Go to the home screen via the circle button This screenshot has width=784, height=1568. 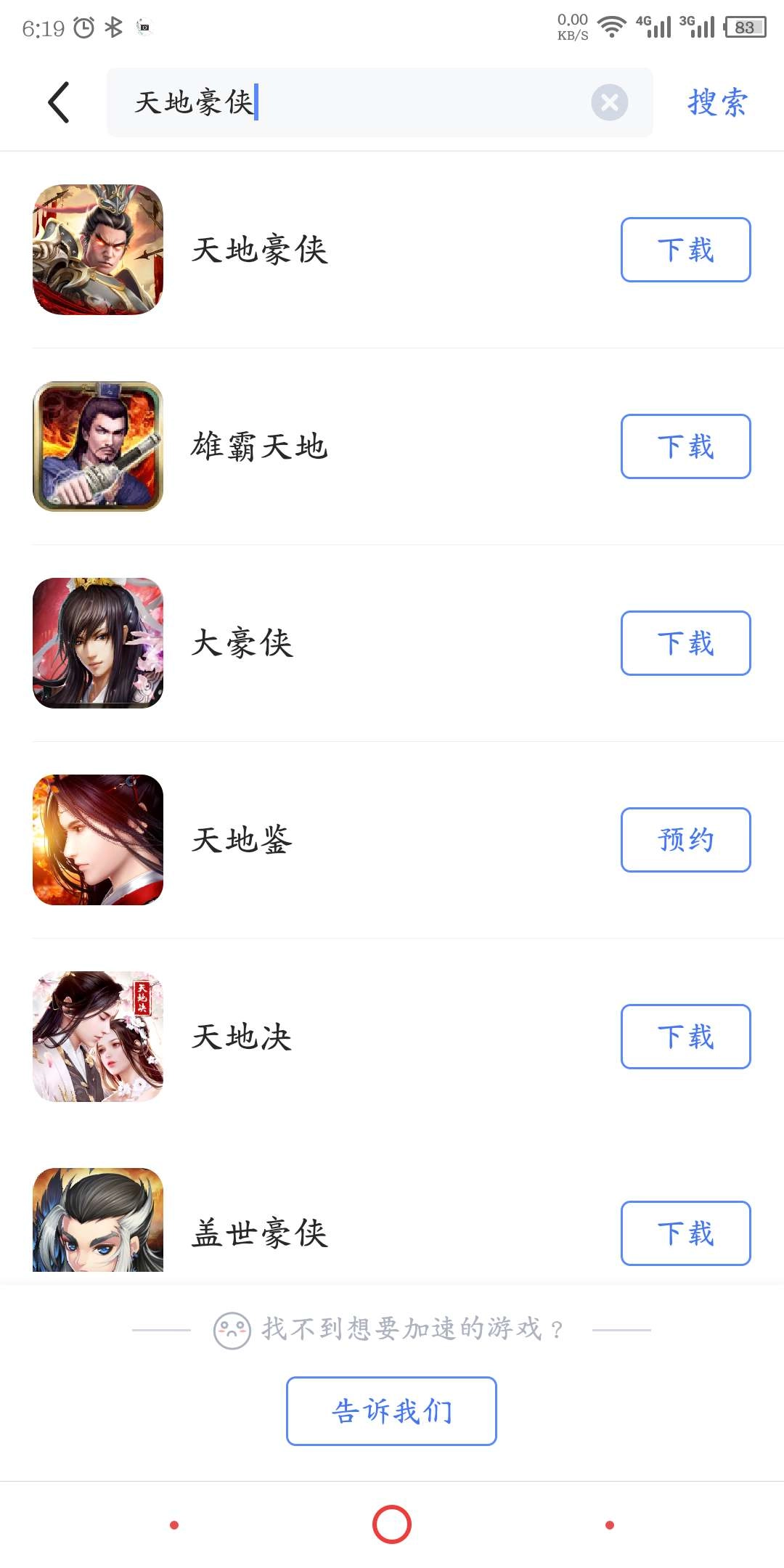click(x=392, y=1524)
